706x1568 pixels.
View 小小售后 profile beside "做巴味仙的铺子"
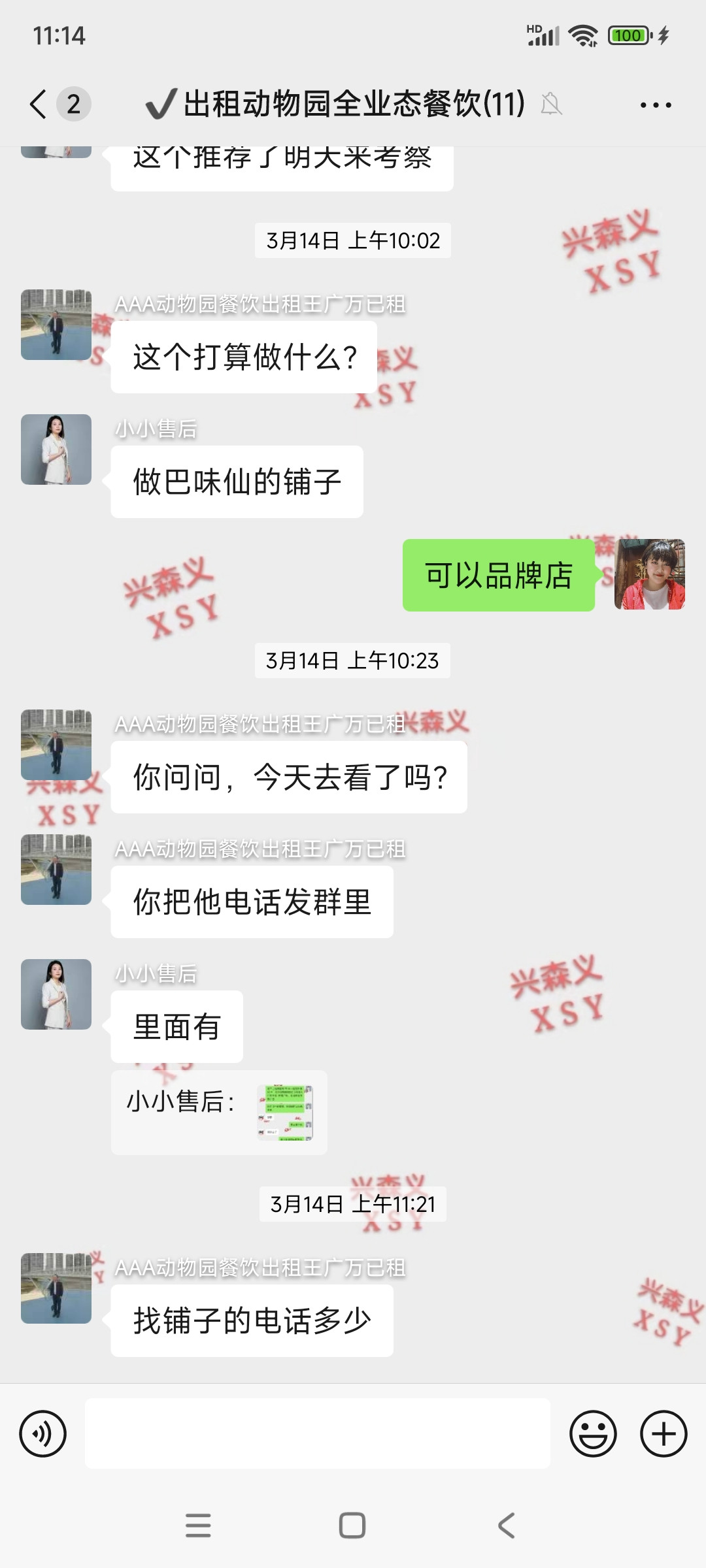pyautogui.click(x=56, y=449)
